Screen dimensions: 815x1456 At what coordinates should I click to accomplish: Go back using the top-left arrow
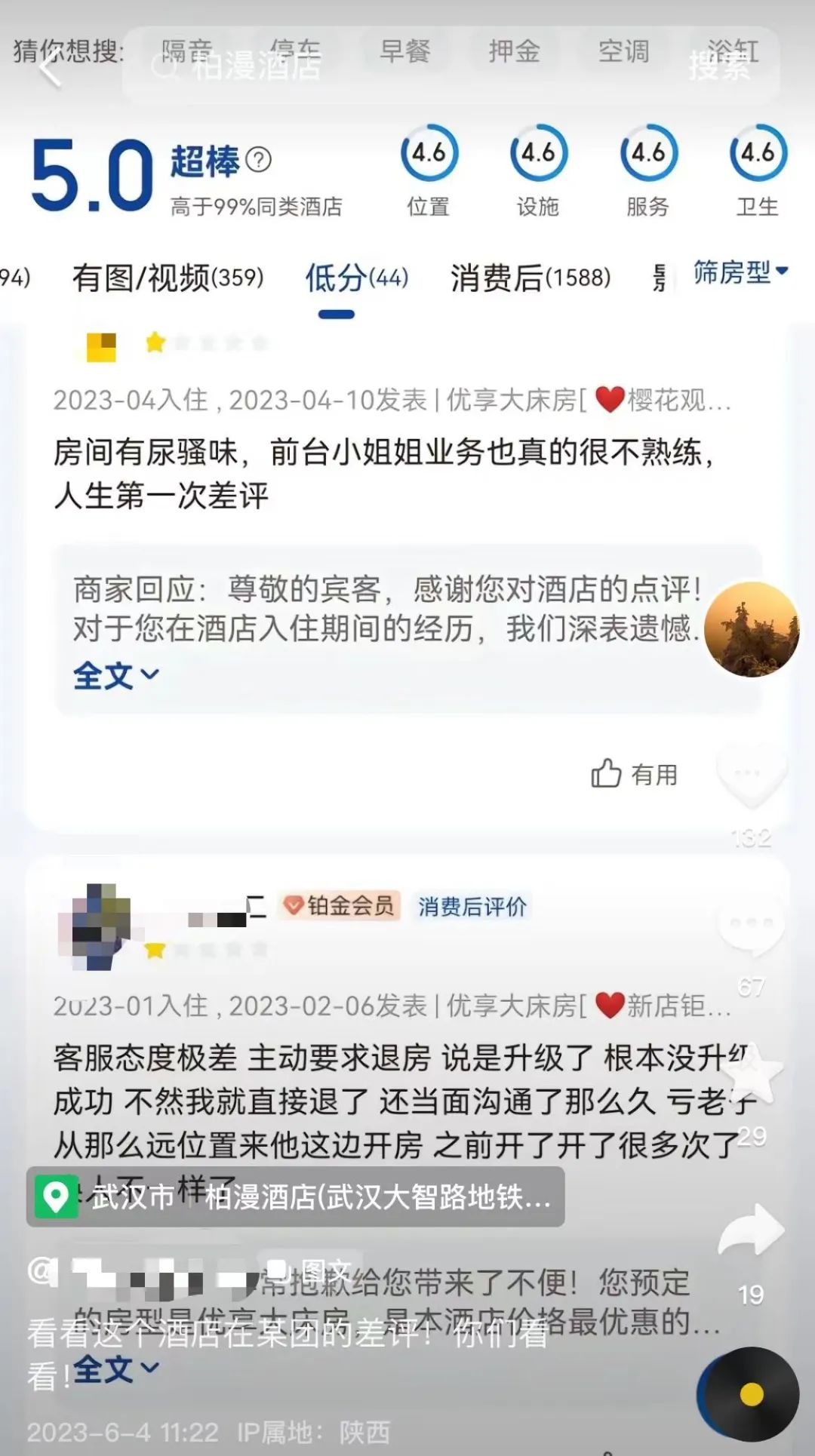tap(50, 69)
